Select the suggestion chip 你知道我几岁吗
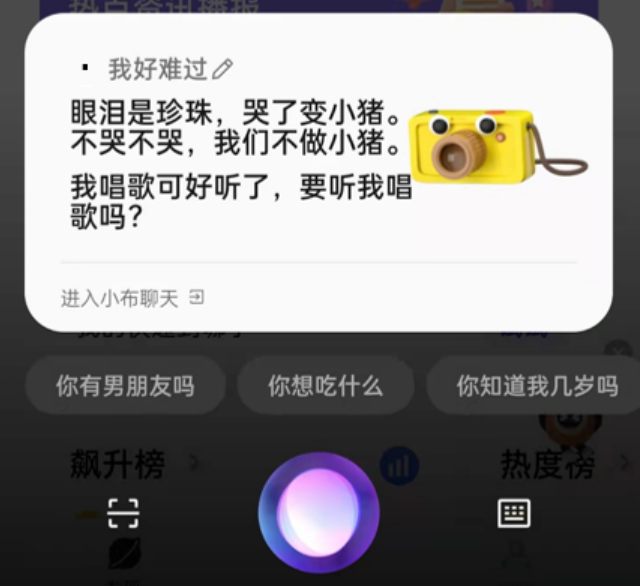This screenshot has height=586, width=640. 537,385
